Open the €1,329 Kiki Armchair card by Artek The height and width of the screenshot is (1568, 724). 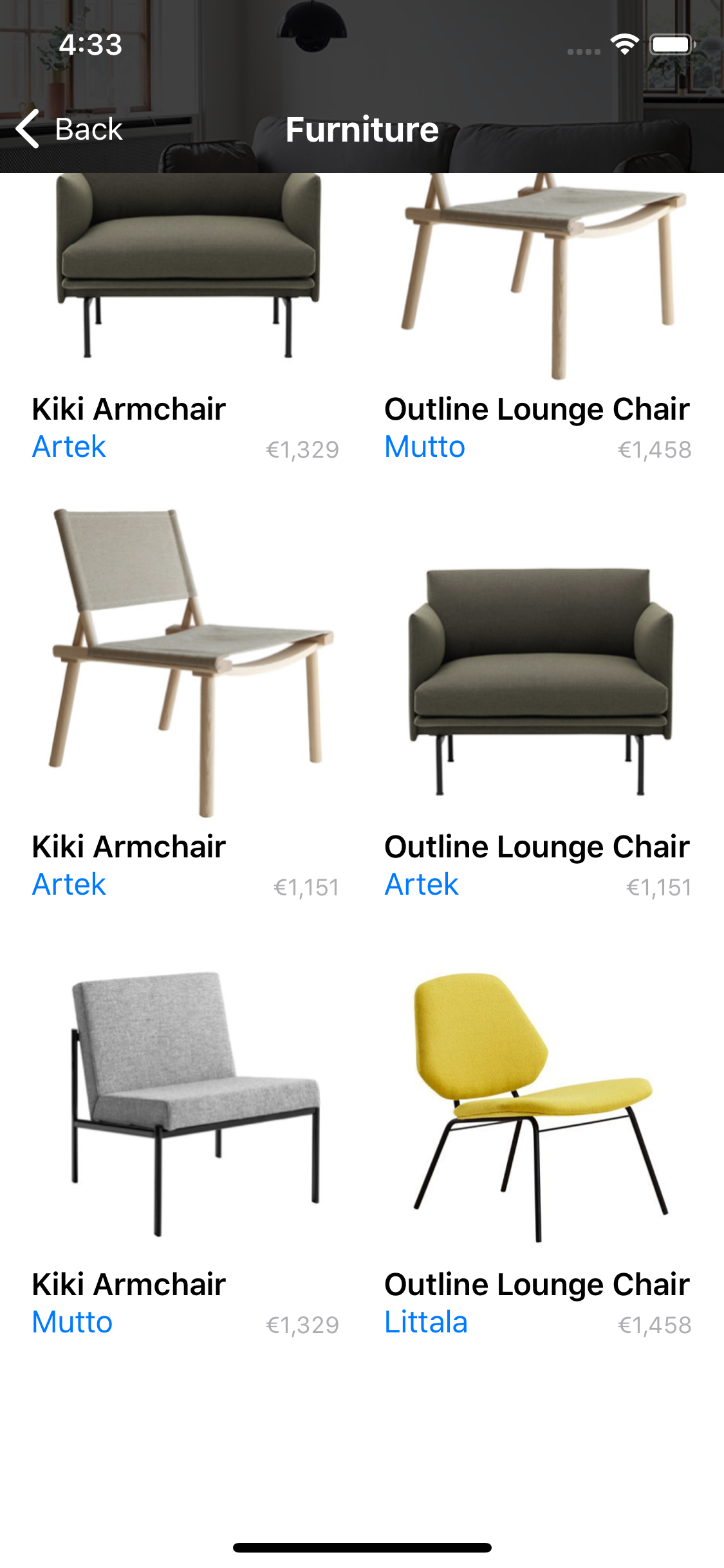[x=185, y=319]
